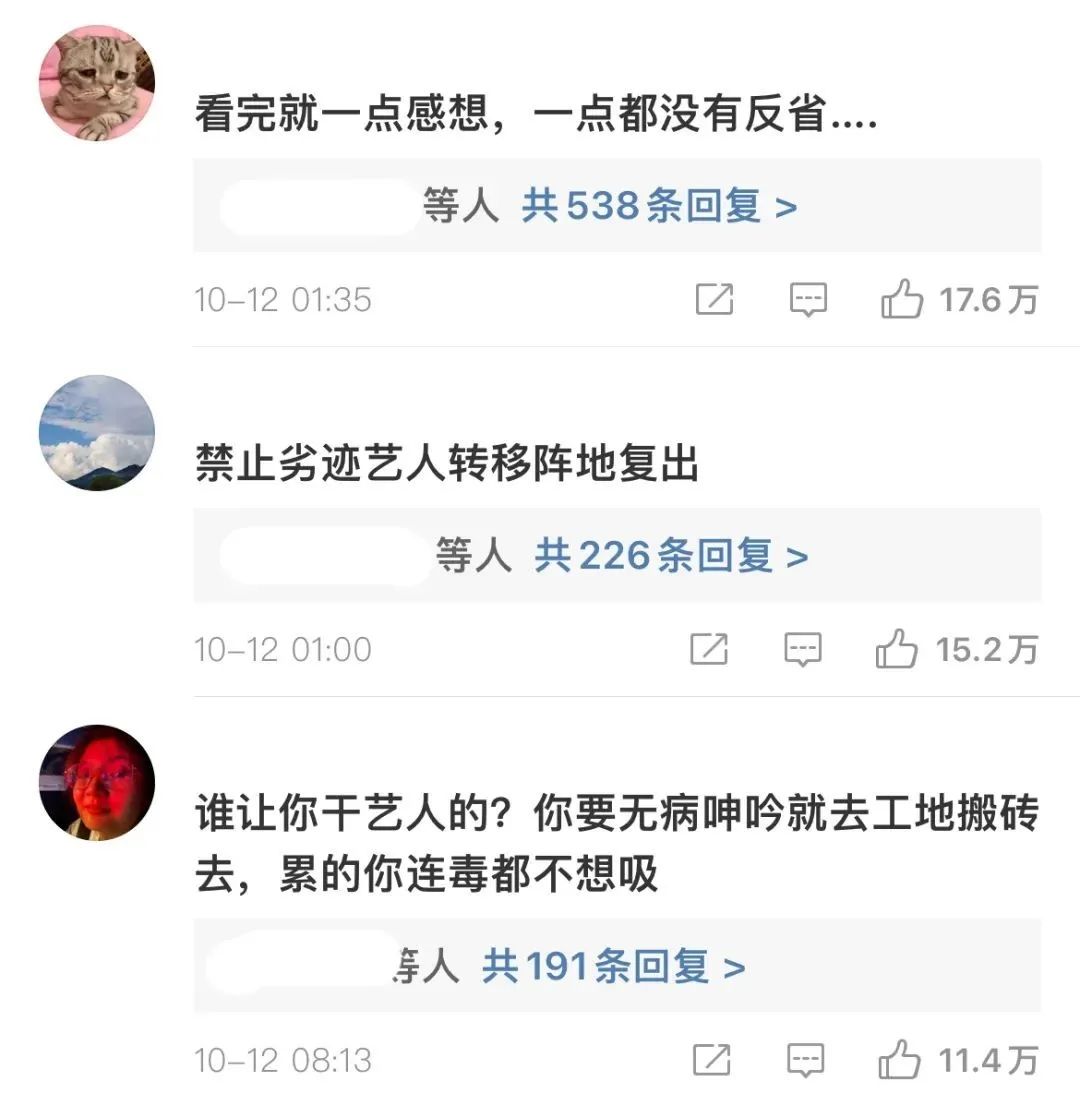Open the red-lit face avatar's profile

point(97,783)
